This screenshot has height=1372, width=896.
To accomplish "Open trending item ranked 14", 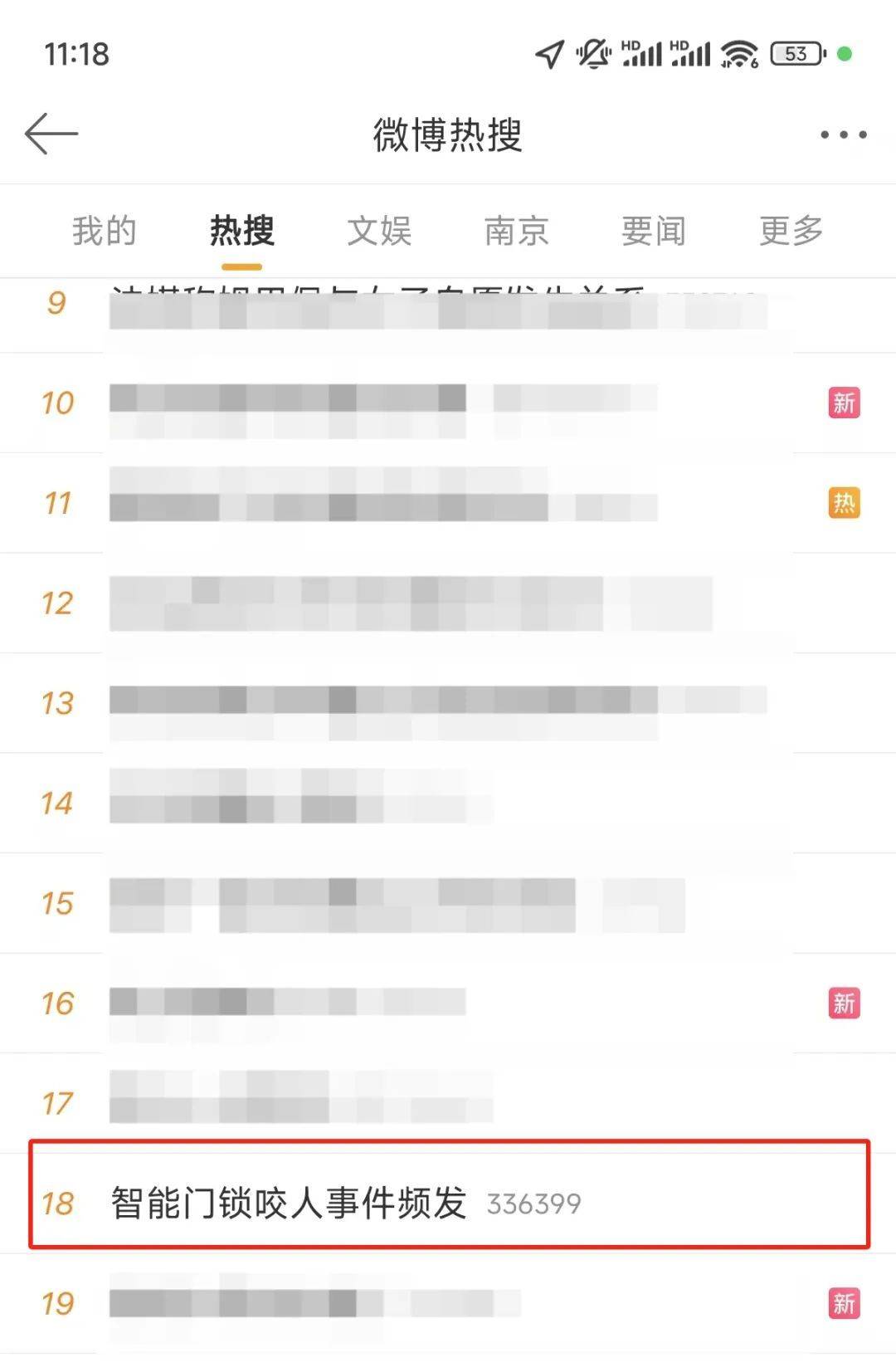I will click(299, 803).
